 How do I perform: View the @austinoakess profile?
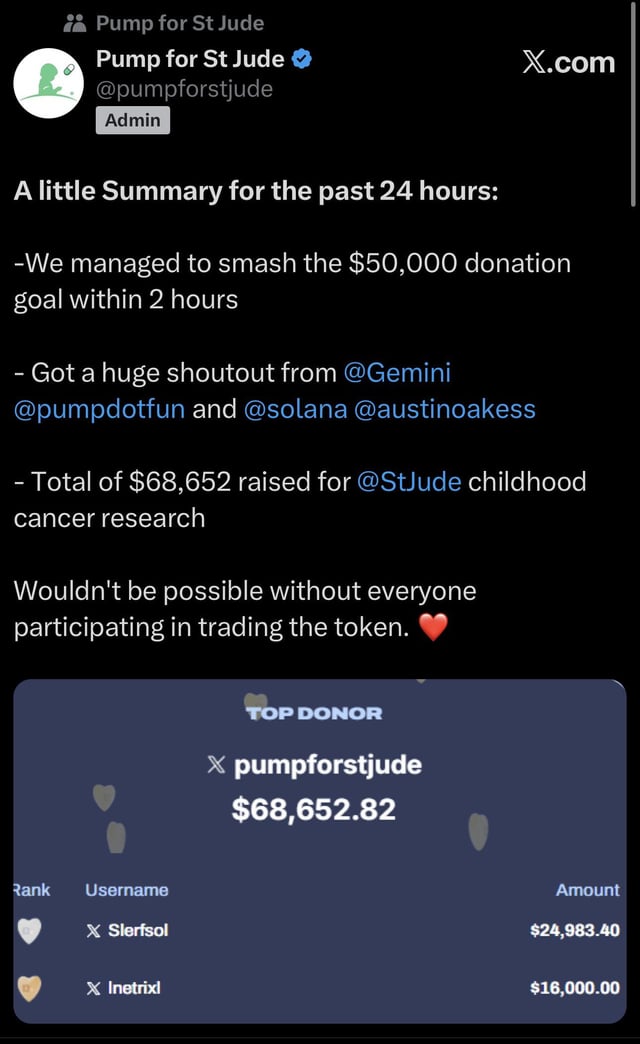coord(444,409)
